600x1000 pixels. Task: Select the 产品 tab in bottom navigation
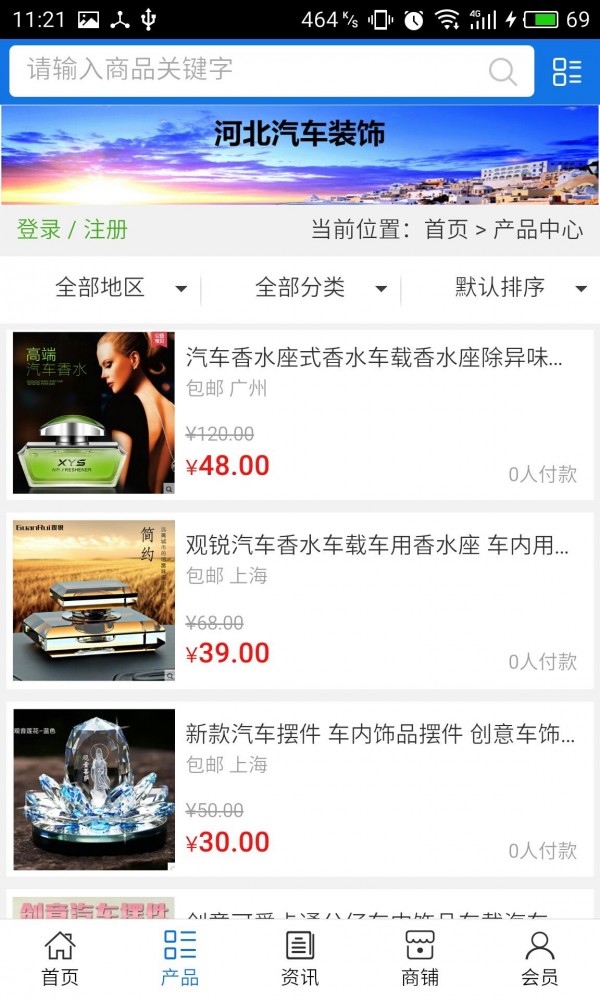pyautogui.click(x=180, y=958)
